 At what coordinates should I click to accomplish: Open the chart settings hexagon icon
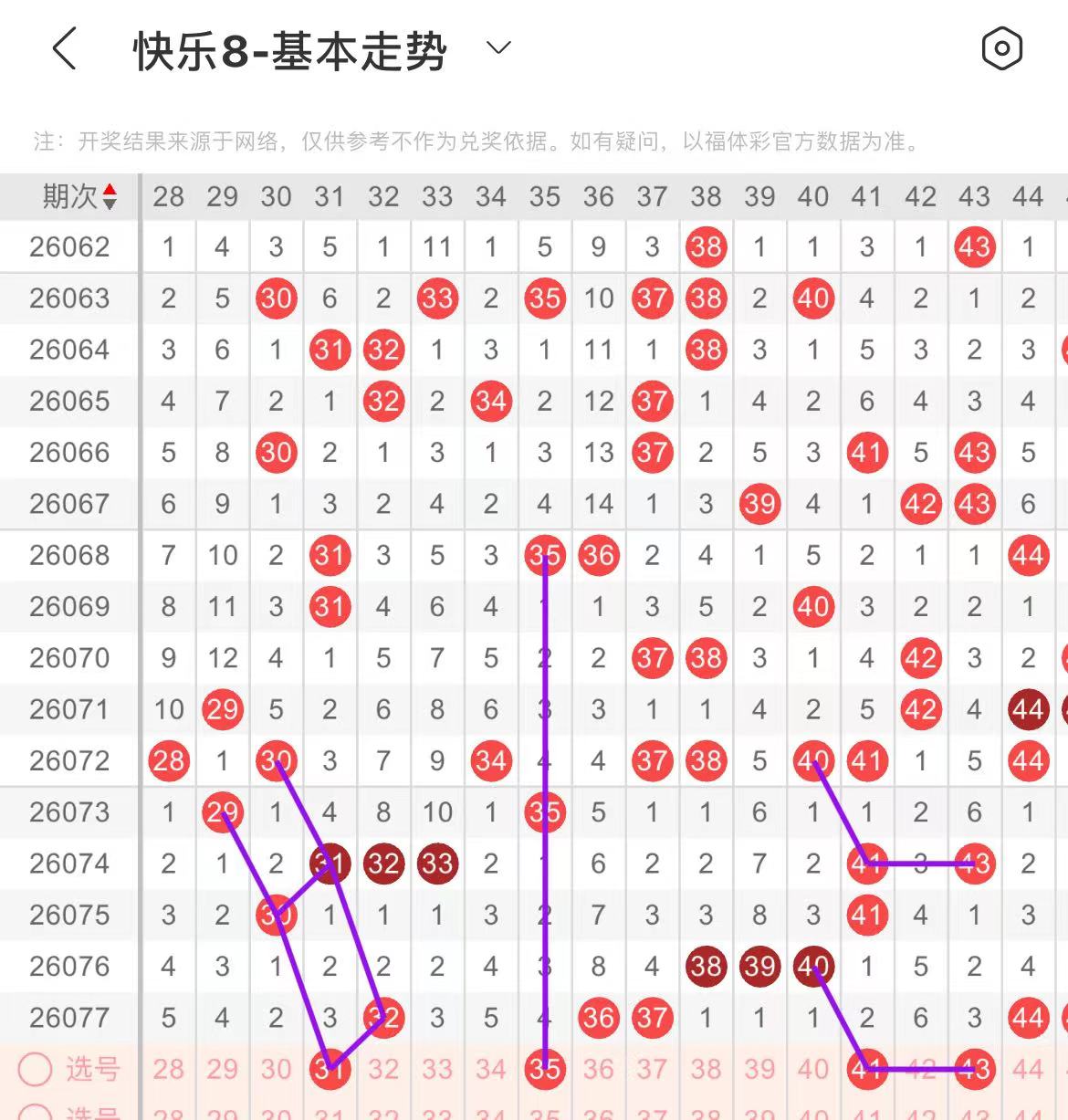[1001, 48]
